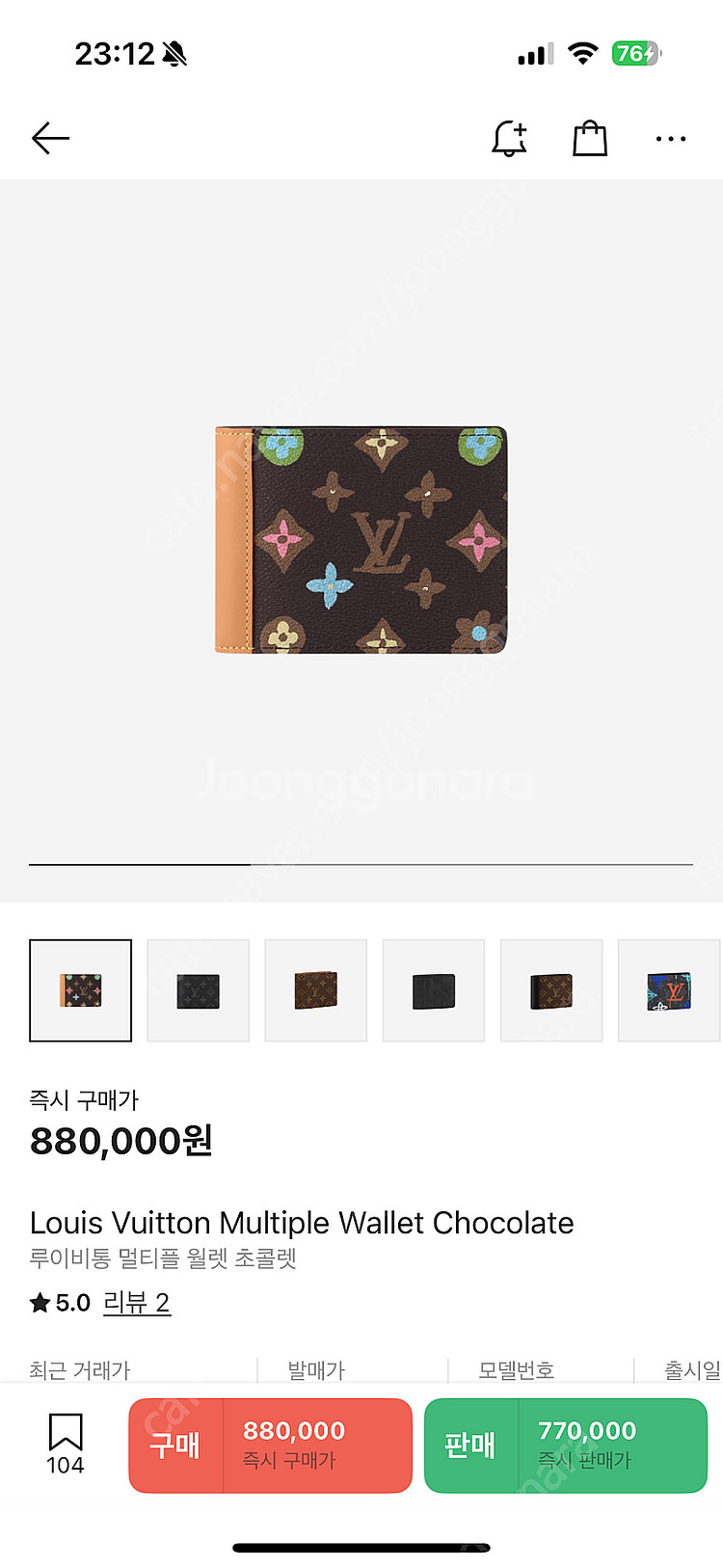Viewport: 723px width, 1568px height.
Task: Open the main chocolate wallet product image
Action: (361, 540)
